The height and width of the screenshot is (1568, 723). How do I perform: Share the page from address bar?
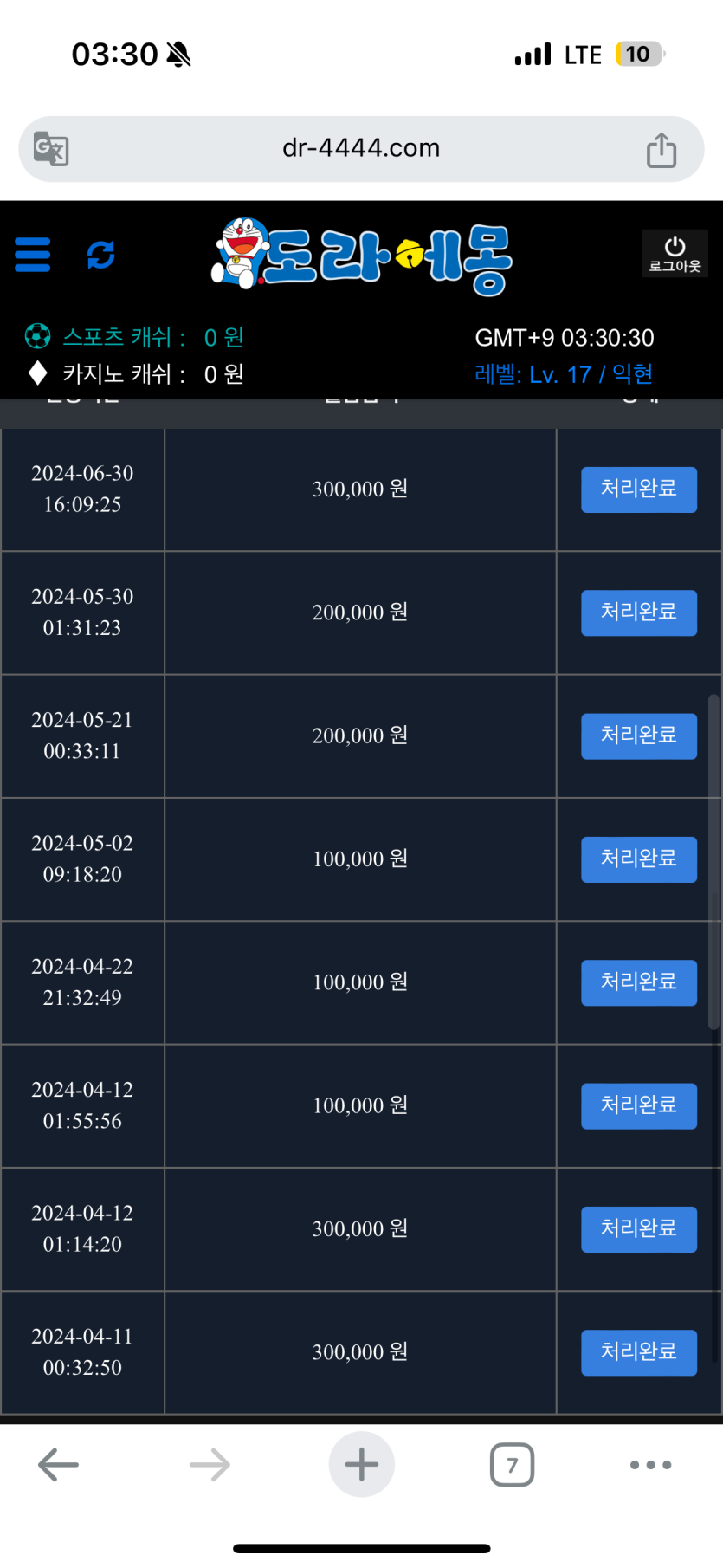[x=662, y=149]
